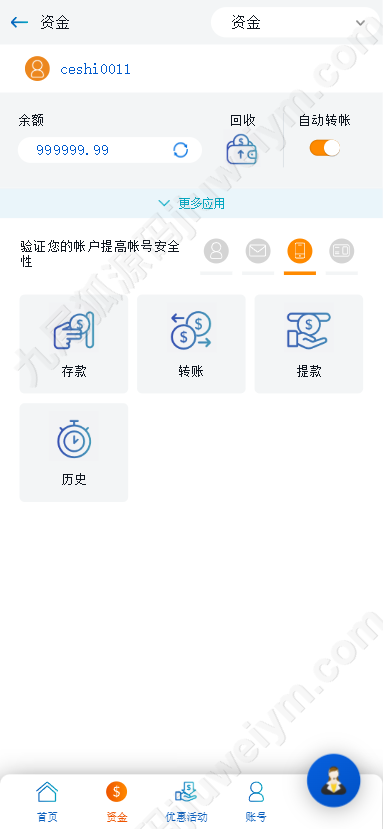This screenshot has height=829, width=383.
Task: Open the 历史 history card
Action: click(74, 453)
